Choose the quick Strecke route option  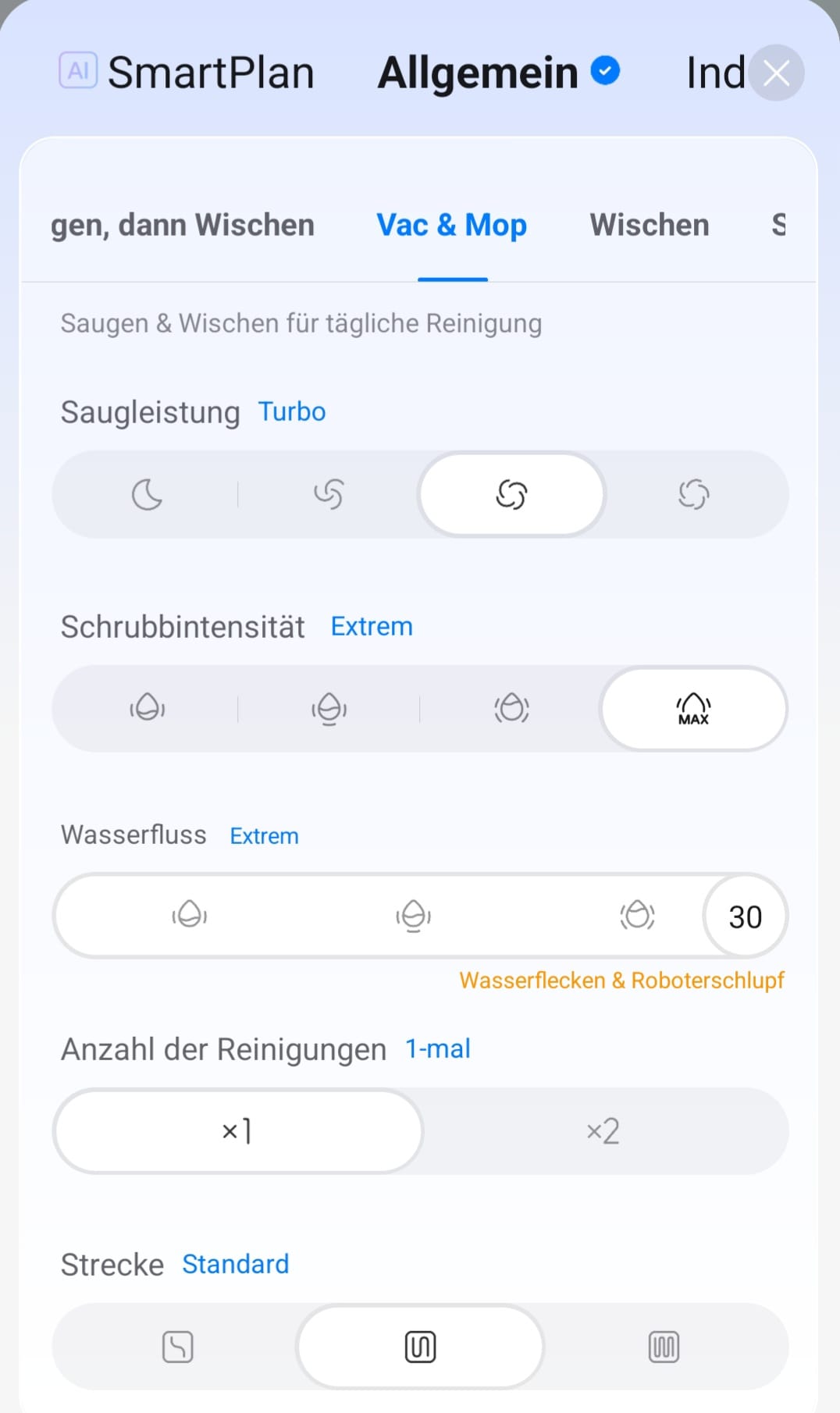tap(177, 1347)
